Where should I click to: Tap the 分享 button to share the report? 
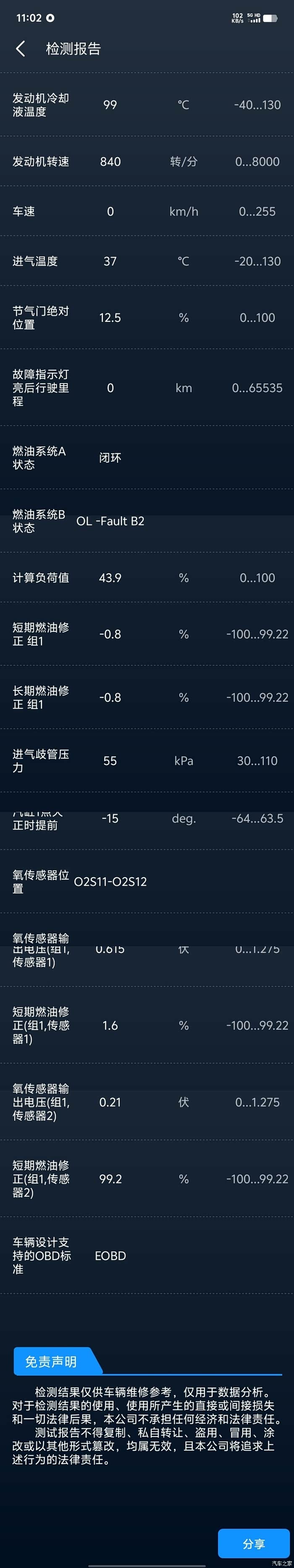tap(253, 1543)
